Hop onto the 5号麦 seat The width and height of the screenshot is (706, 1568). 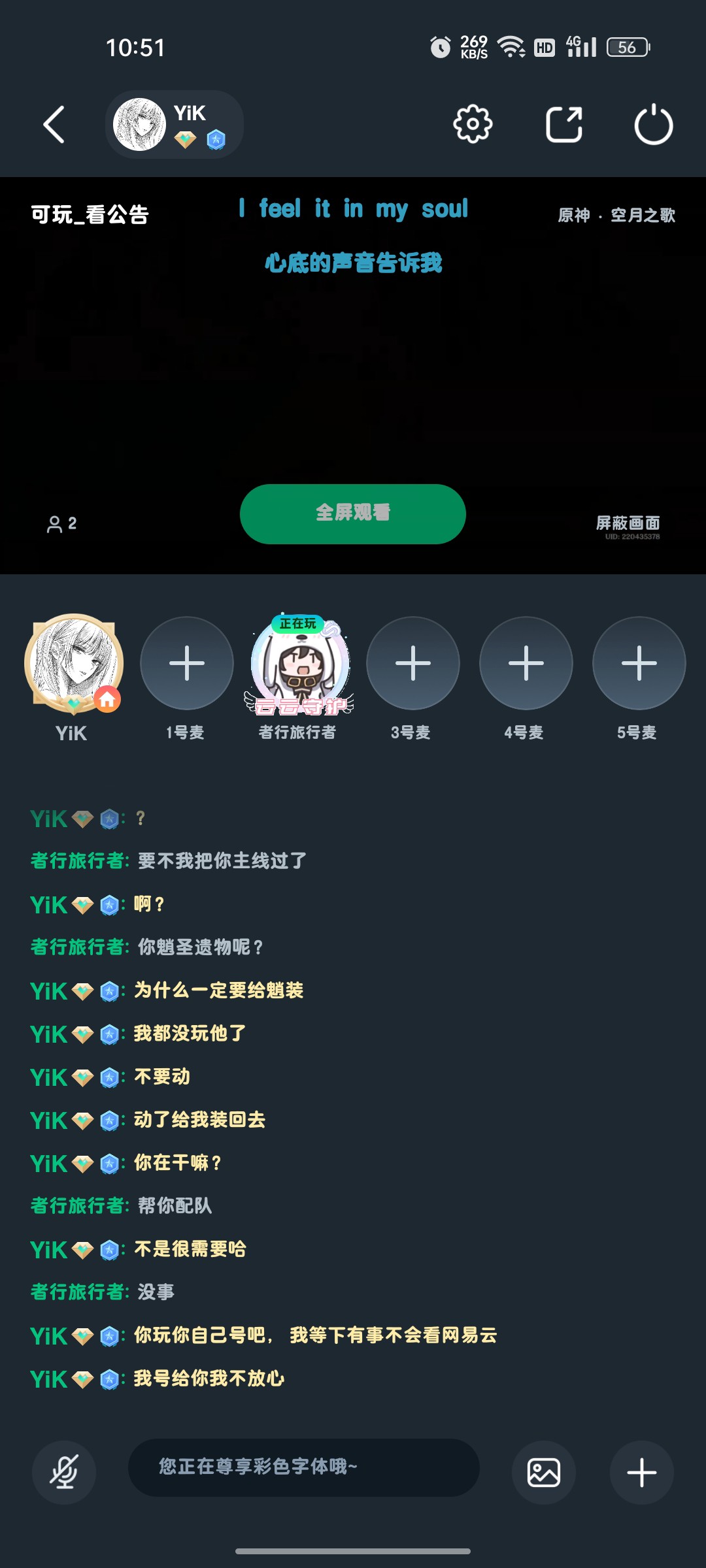point(639,663)
